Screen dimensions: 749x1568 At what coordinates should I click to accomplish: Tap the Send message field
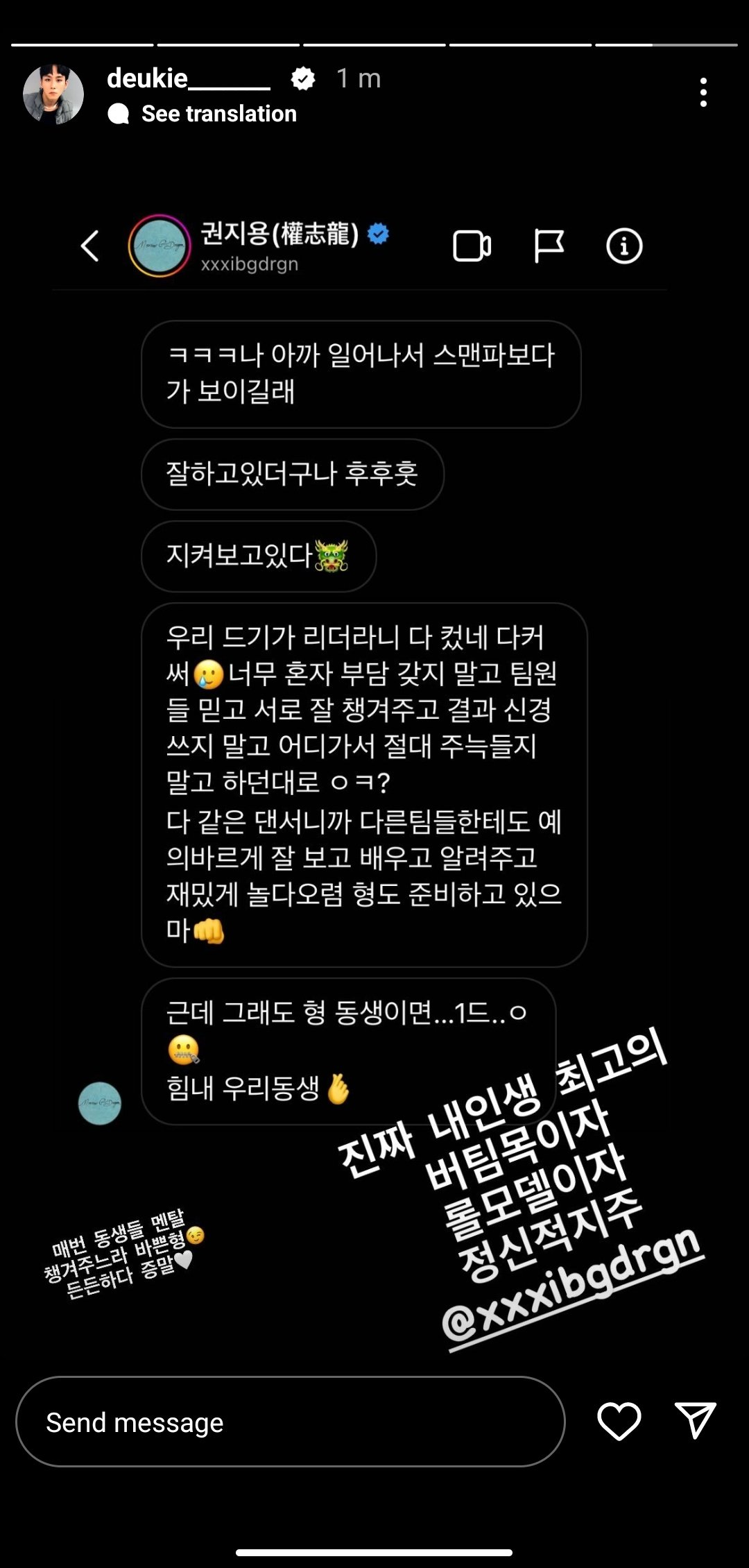290,1422
